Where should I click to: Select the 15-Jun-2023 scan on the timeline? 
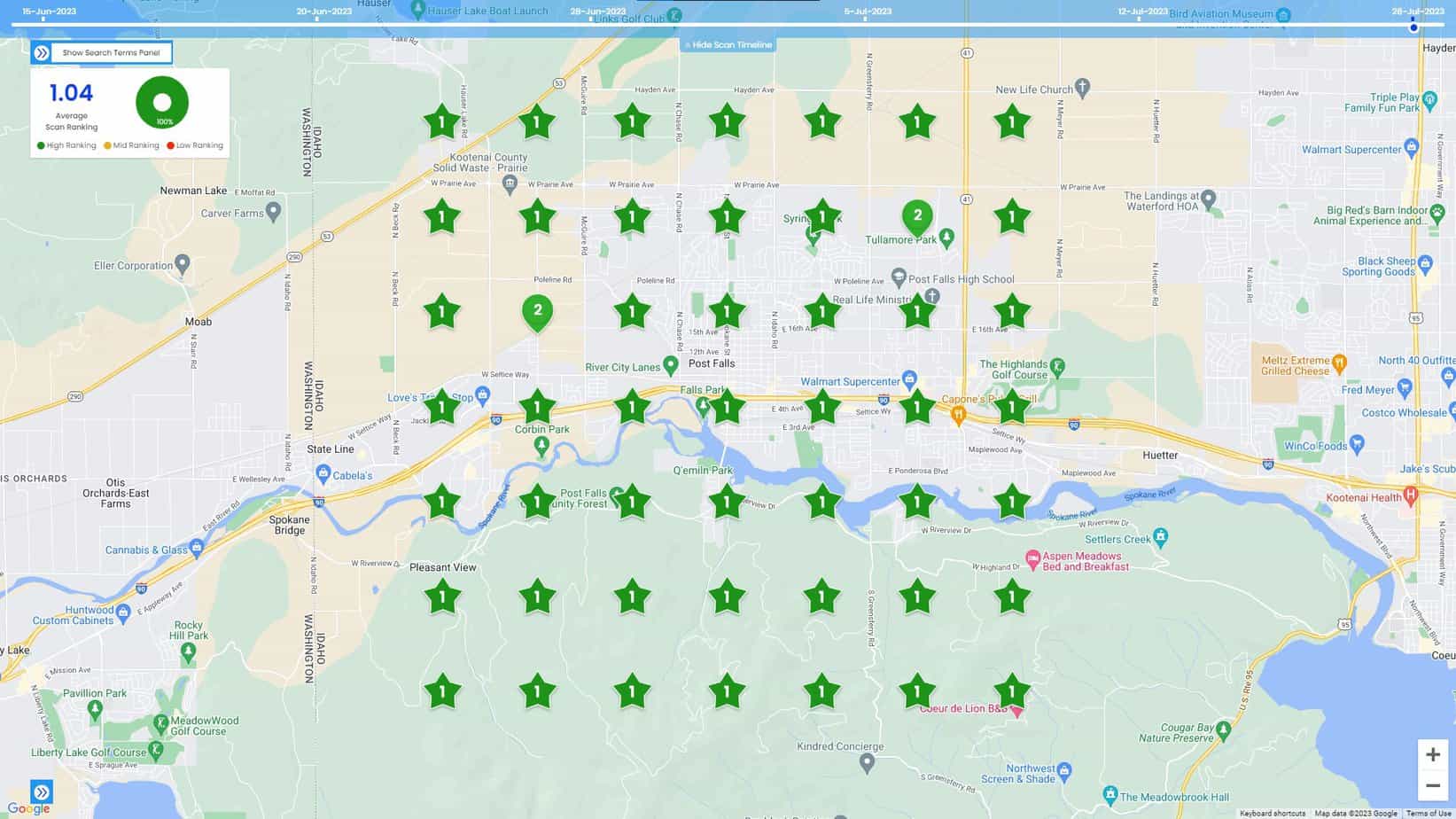tap(43, 18)
